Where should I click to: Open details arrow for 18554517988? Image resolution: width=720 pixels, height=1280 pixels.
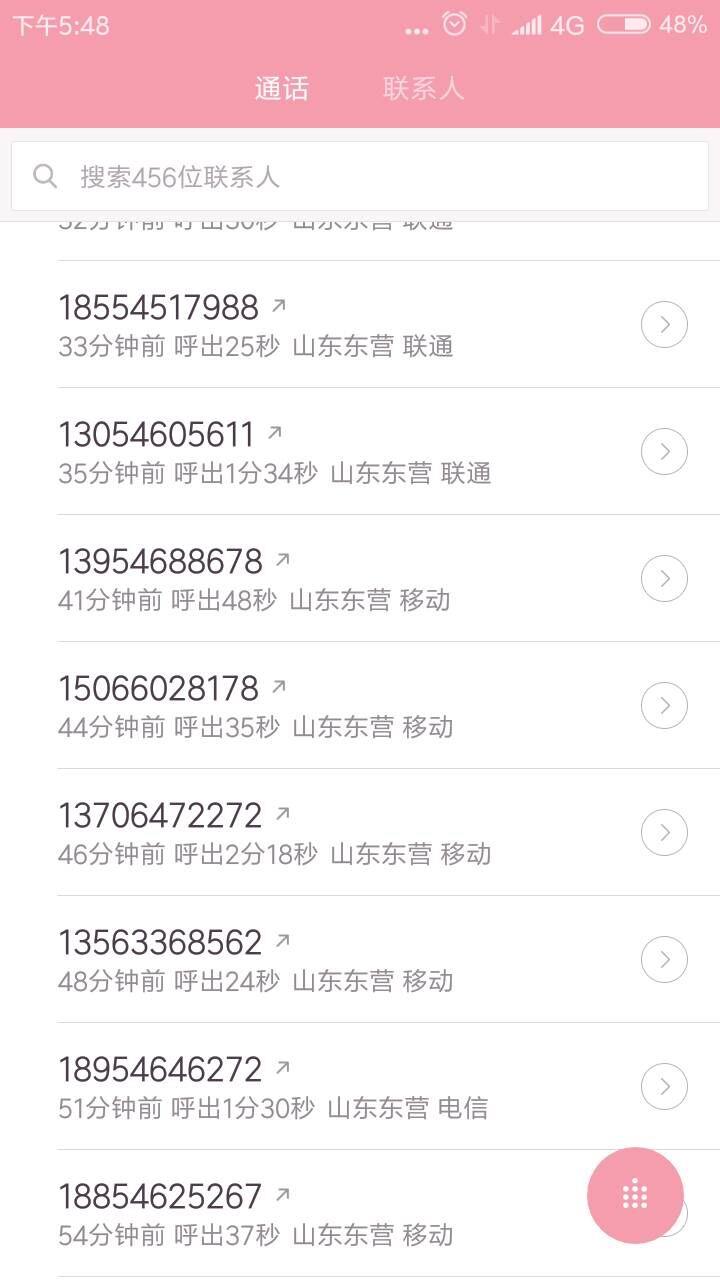(664, 324)
